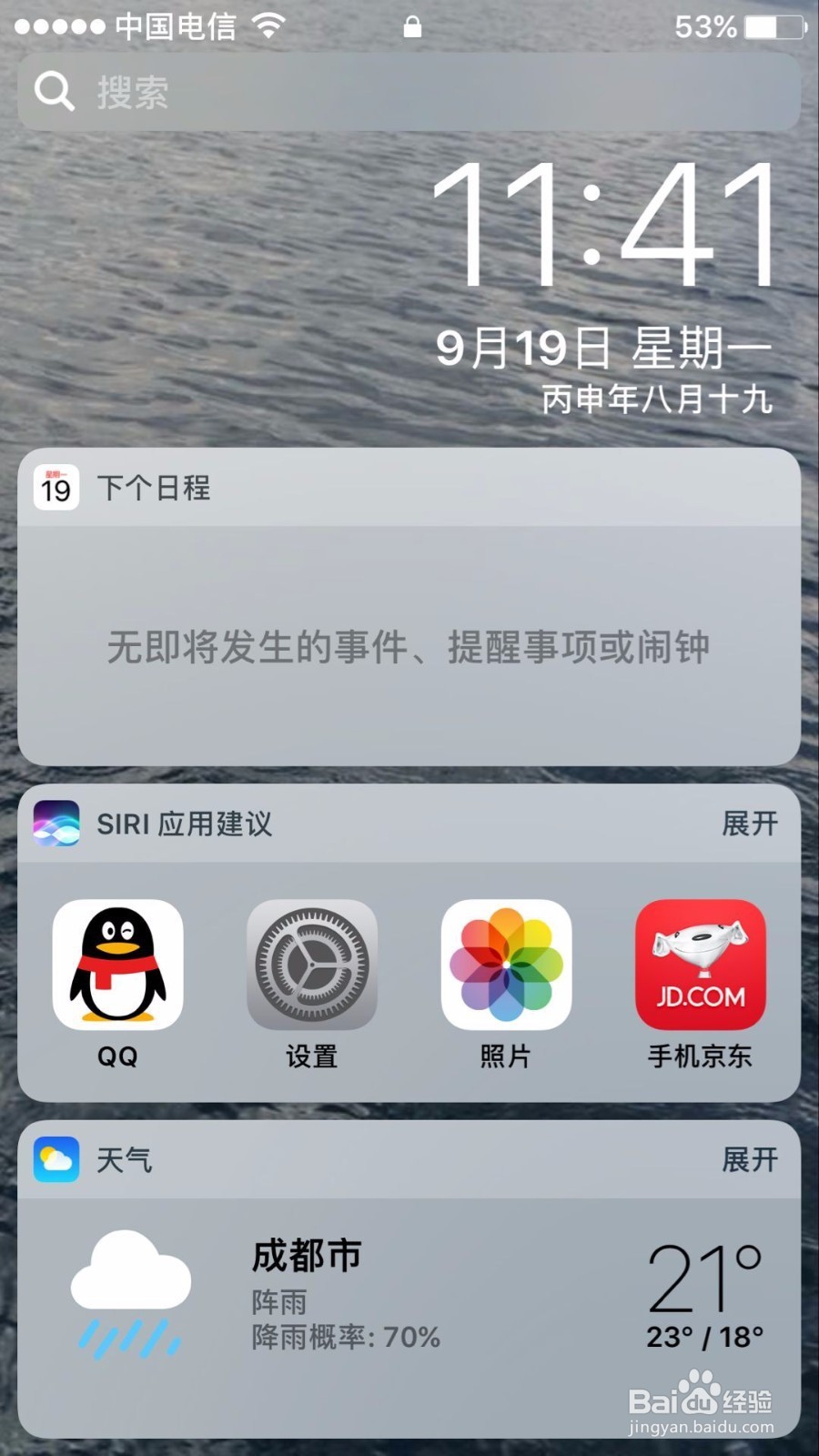819x1456 pixels.
Task: Tap the lock icon in status bar
Action: (411, 26)
